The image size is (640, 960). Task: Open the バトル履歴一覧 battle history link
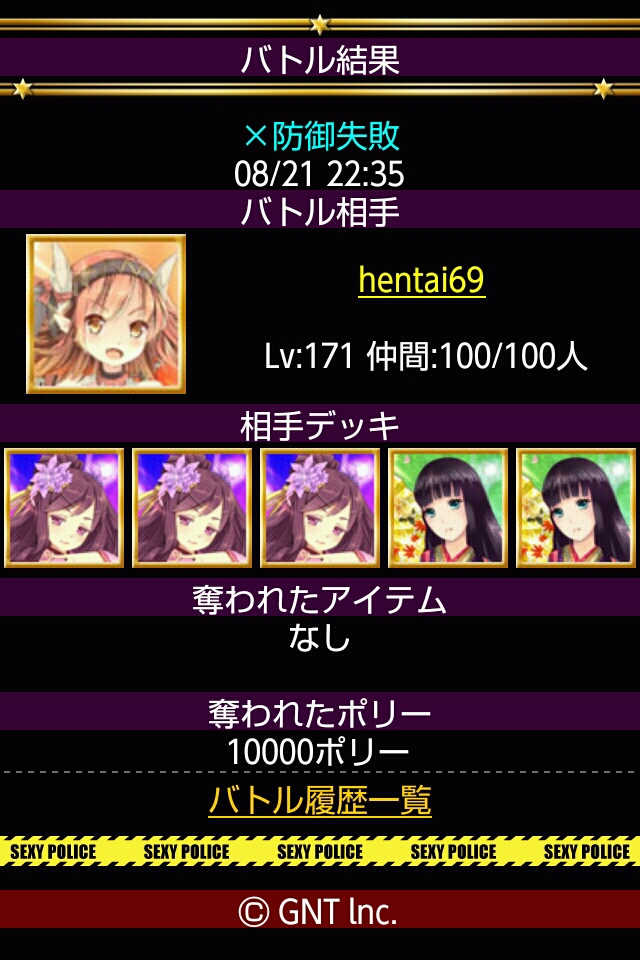point(320,800)
